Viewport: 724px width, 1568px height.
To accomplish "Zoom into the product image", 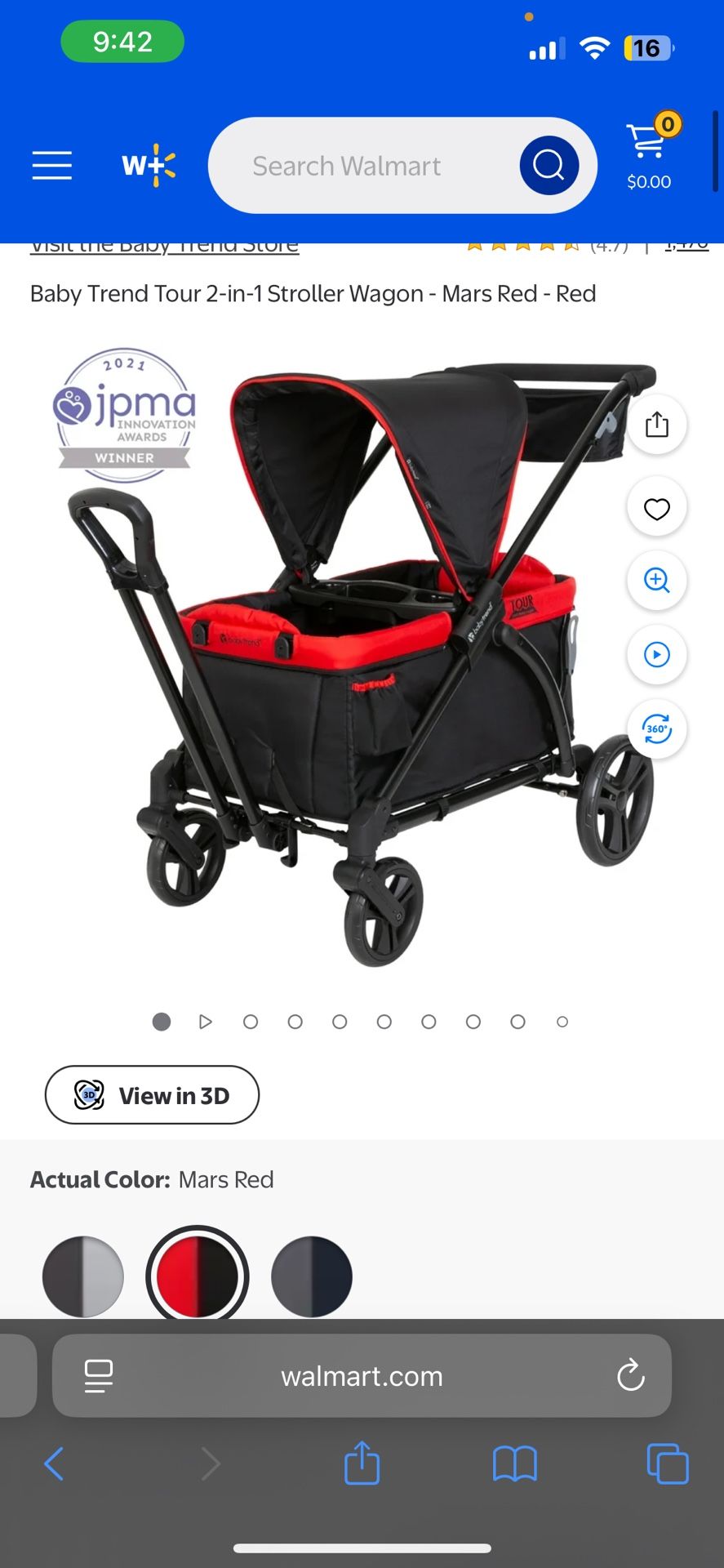I will [x=656, y=581].
